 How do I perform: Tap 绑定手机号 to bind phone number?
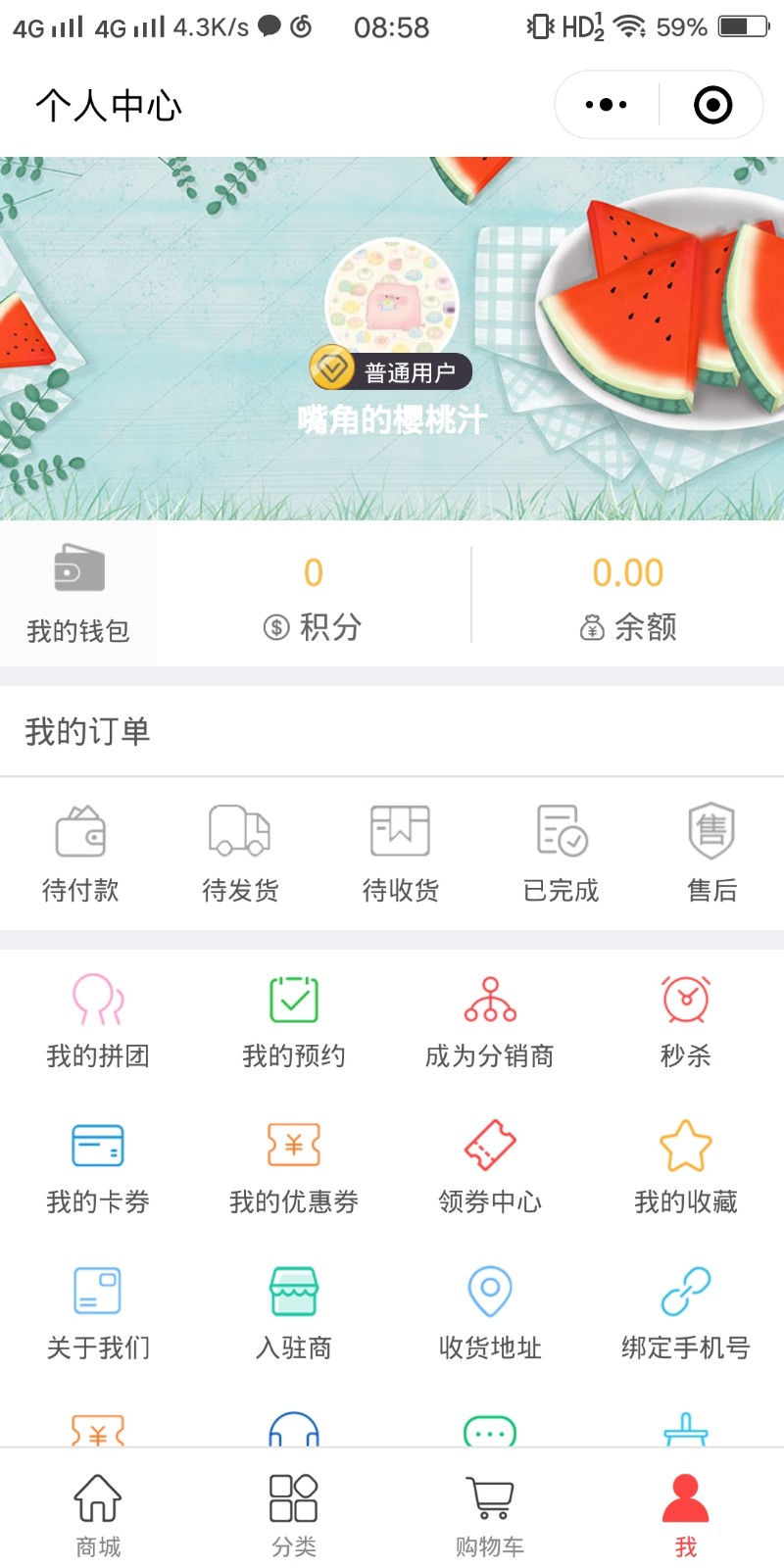point(686,1313)
